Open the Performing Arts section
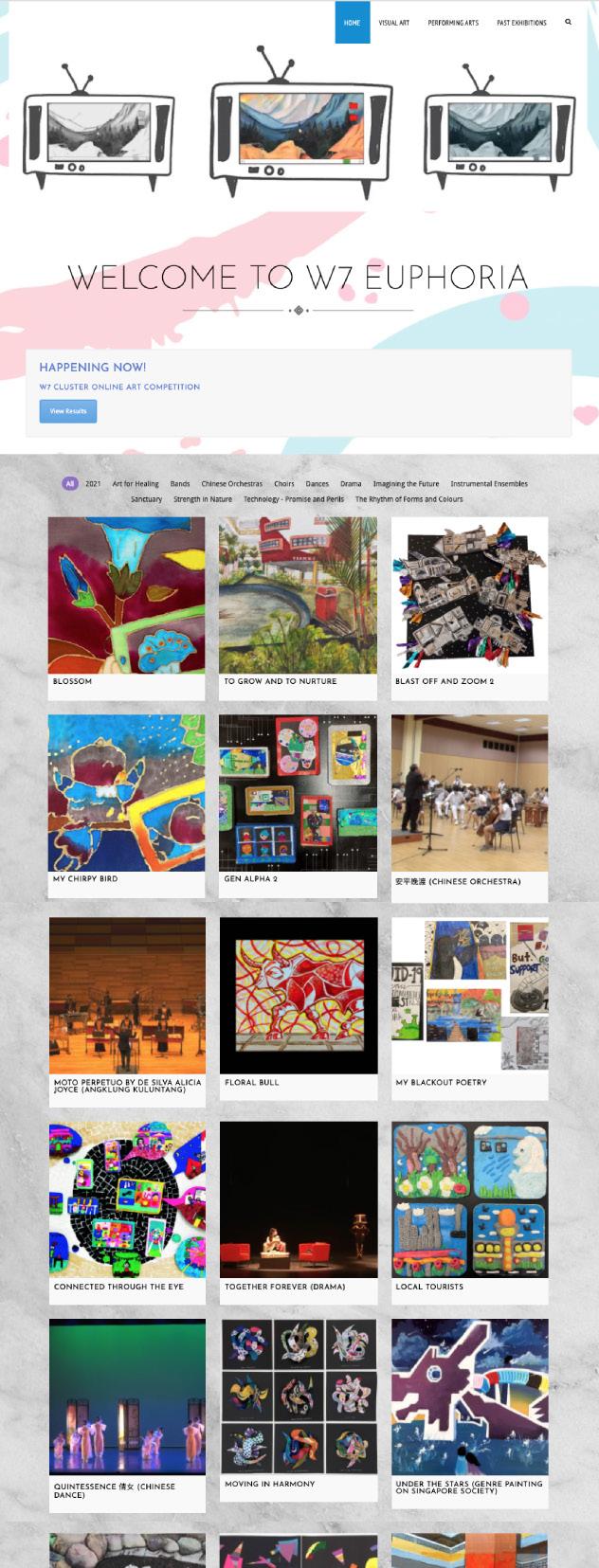 pos(453,23)
